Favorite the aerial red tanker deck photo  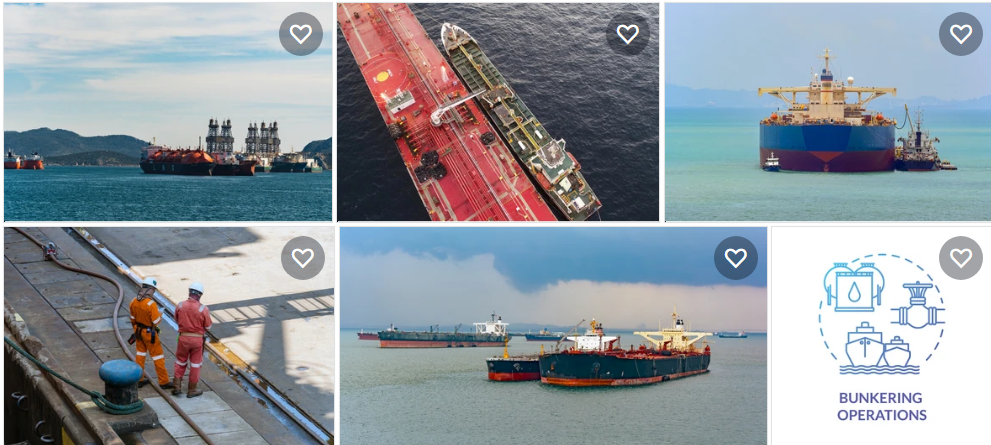pos(627,34)
